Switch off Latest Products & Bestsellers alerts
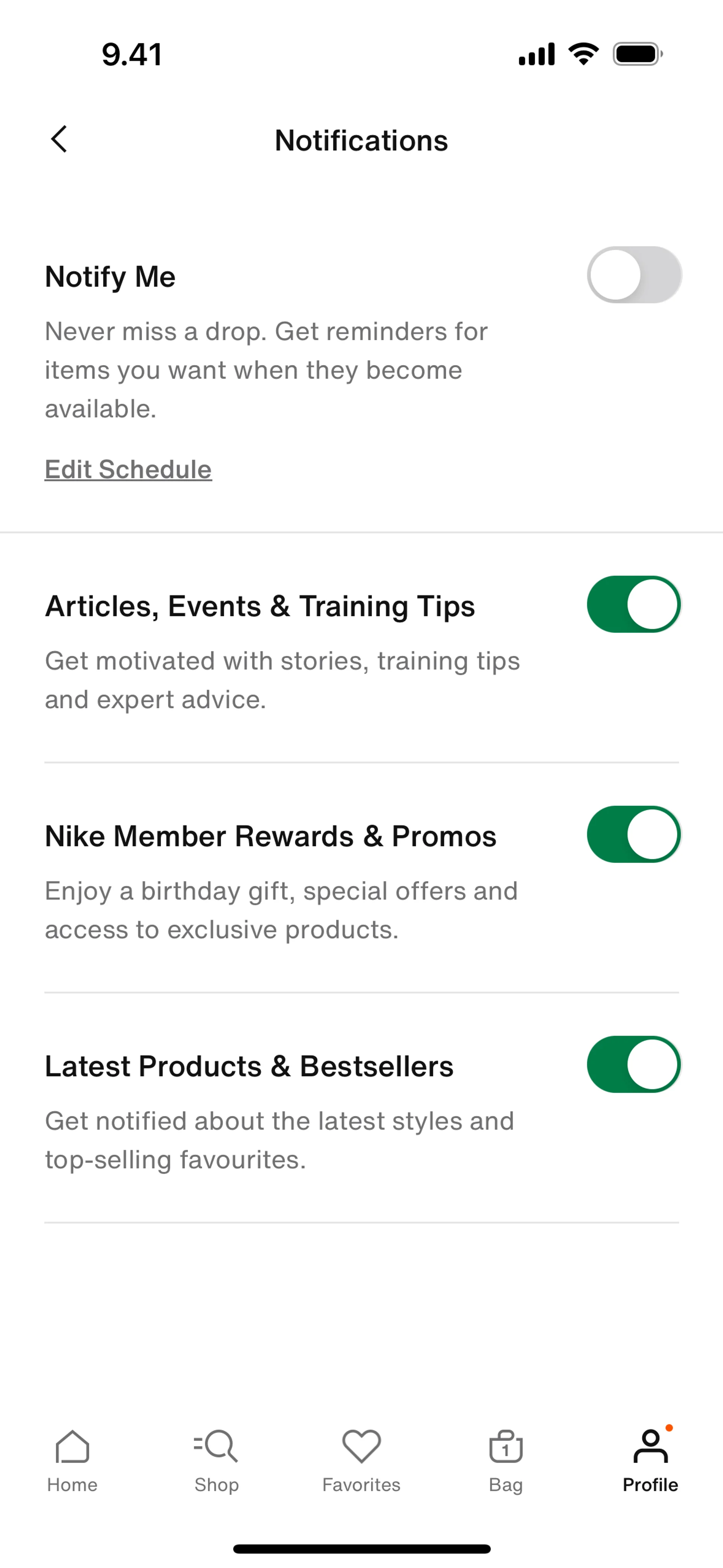 click(633, 1065)
